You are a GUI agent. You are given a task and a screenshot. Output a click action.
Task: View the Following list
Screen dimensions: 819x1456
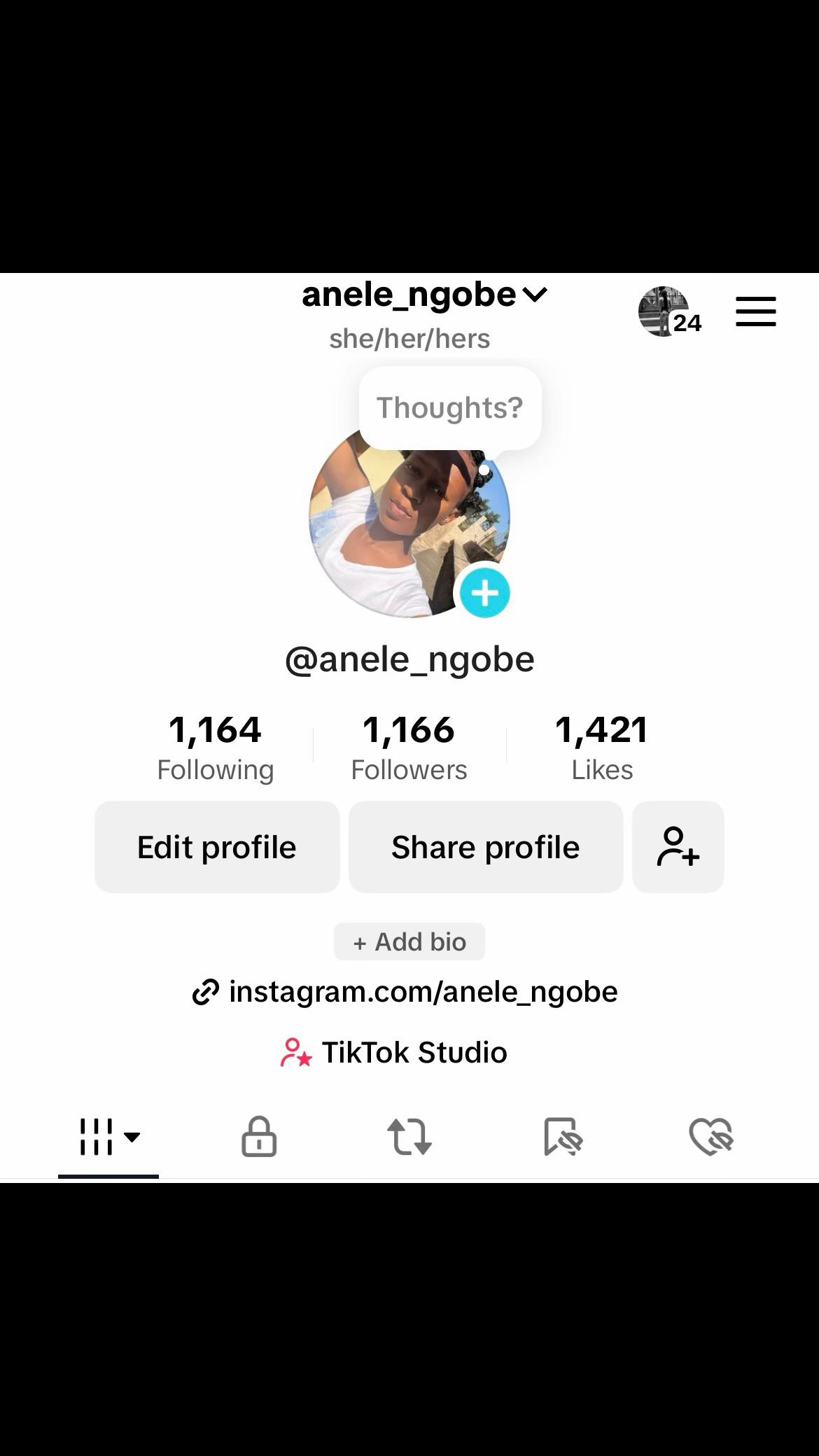[x=215, y=748]
